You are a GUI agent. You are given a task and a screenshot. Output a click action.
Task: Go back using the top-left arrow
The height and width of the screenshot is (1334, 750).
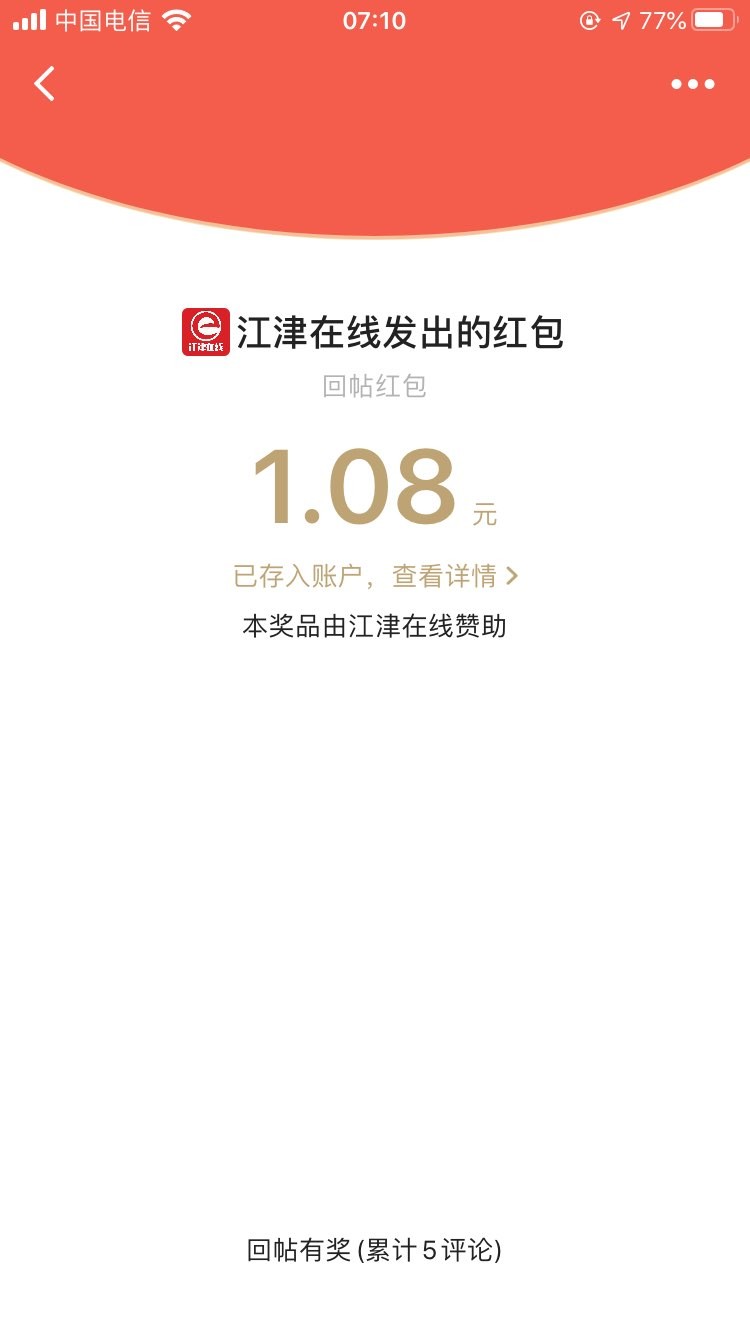point(45,84)
